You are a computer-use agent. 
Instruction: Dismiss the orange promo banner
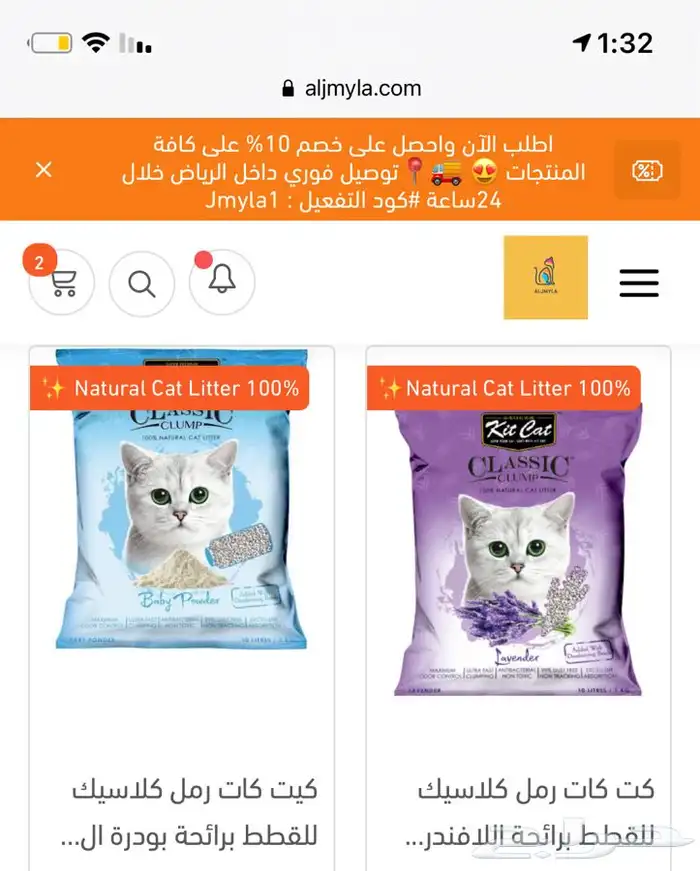point(44,170)
